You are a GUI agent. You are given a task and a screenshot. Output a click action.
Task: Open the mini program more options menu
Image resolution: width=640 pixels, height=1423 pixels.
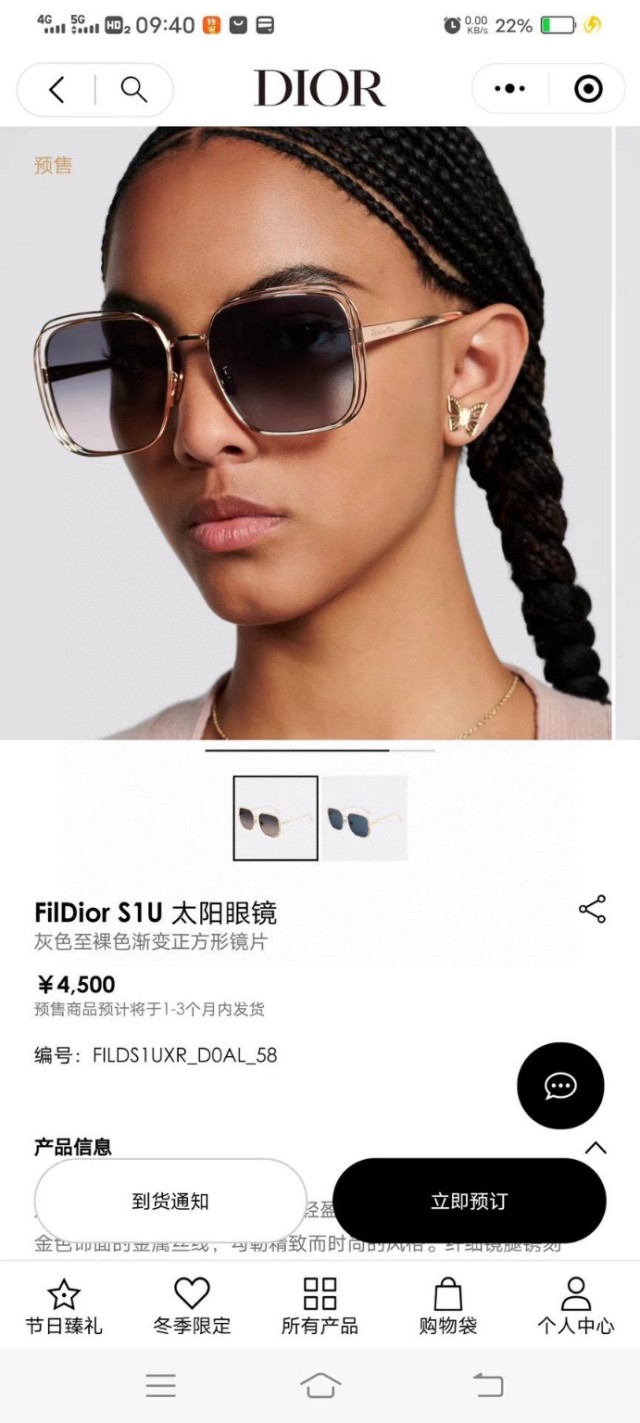[510, 89]
